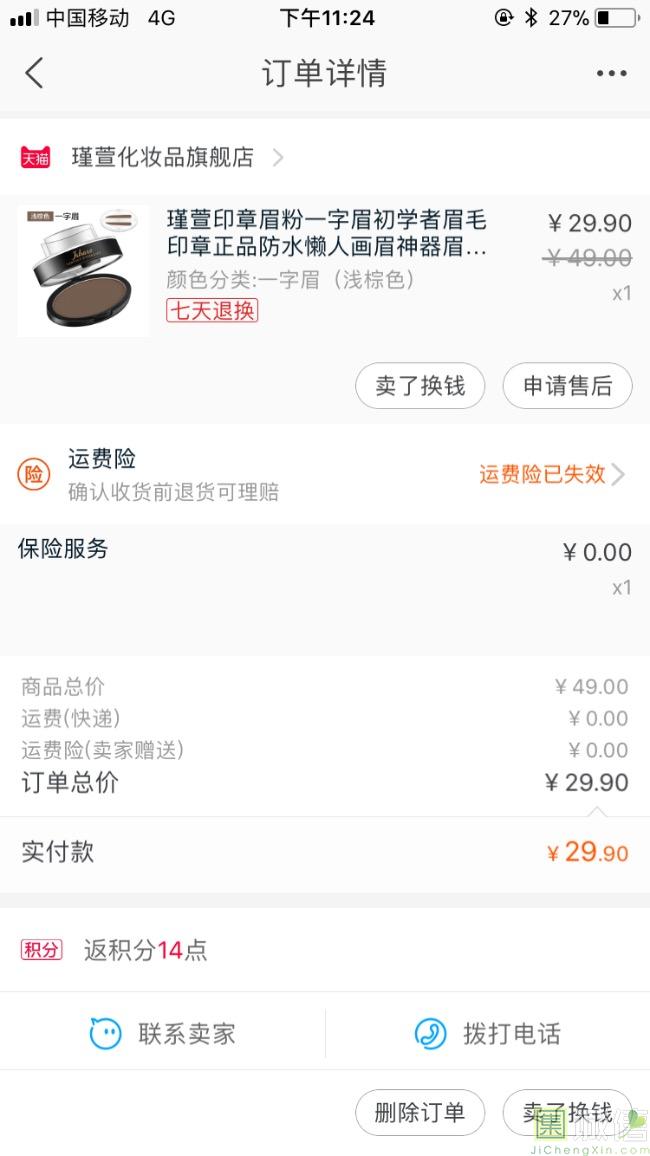Tap 联系卖家 to message the seller
Viewport: 650px width, 1156px height.
coord(163,1033)
